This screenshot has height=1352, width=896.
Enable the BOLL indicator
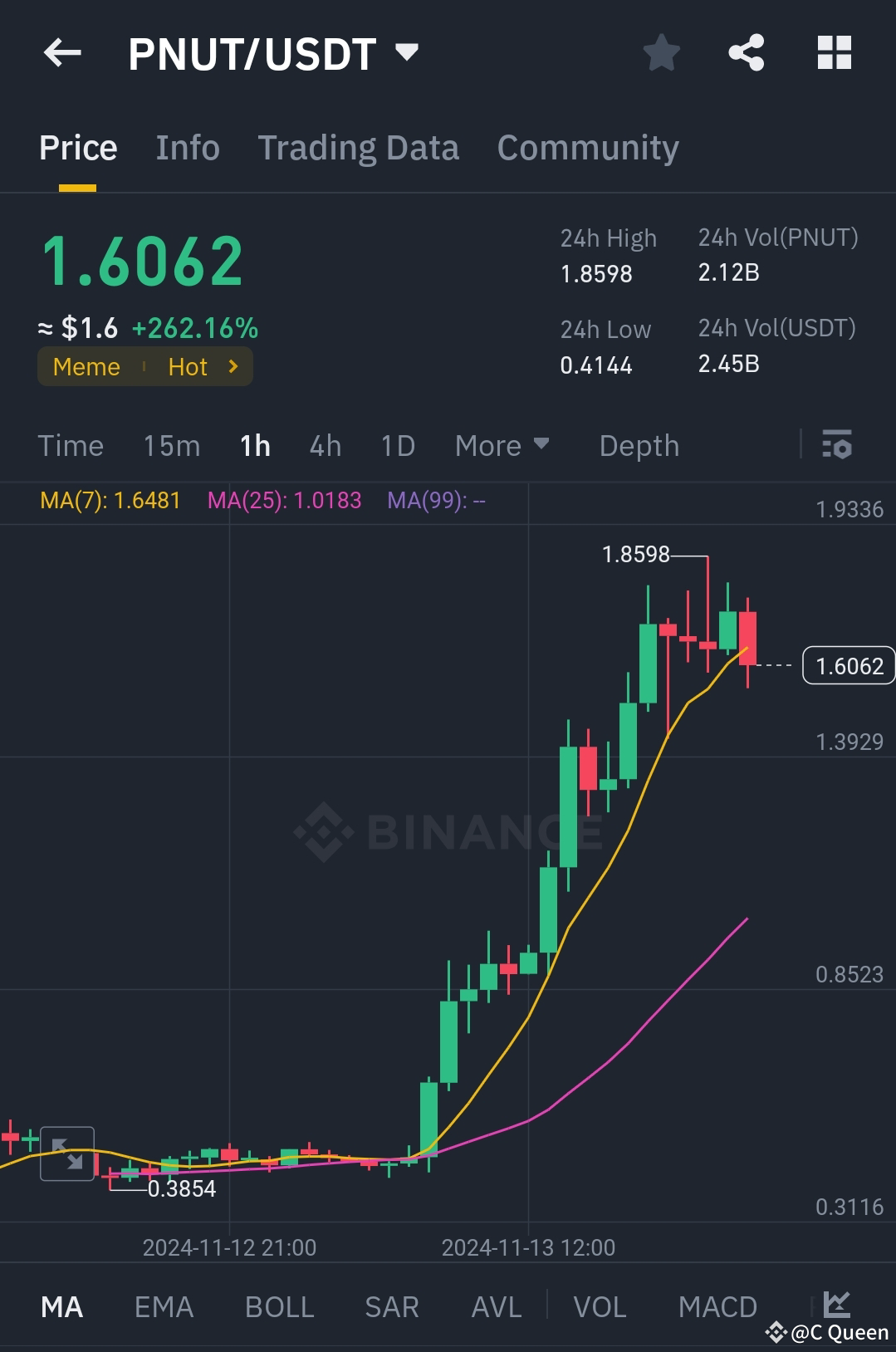(279, 1306)
